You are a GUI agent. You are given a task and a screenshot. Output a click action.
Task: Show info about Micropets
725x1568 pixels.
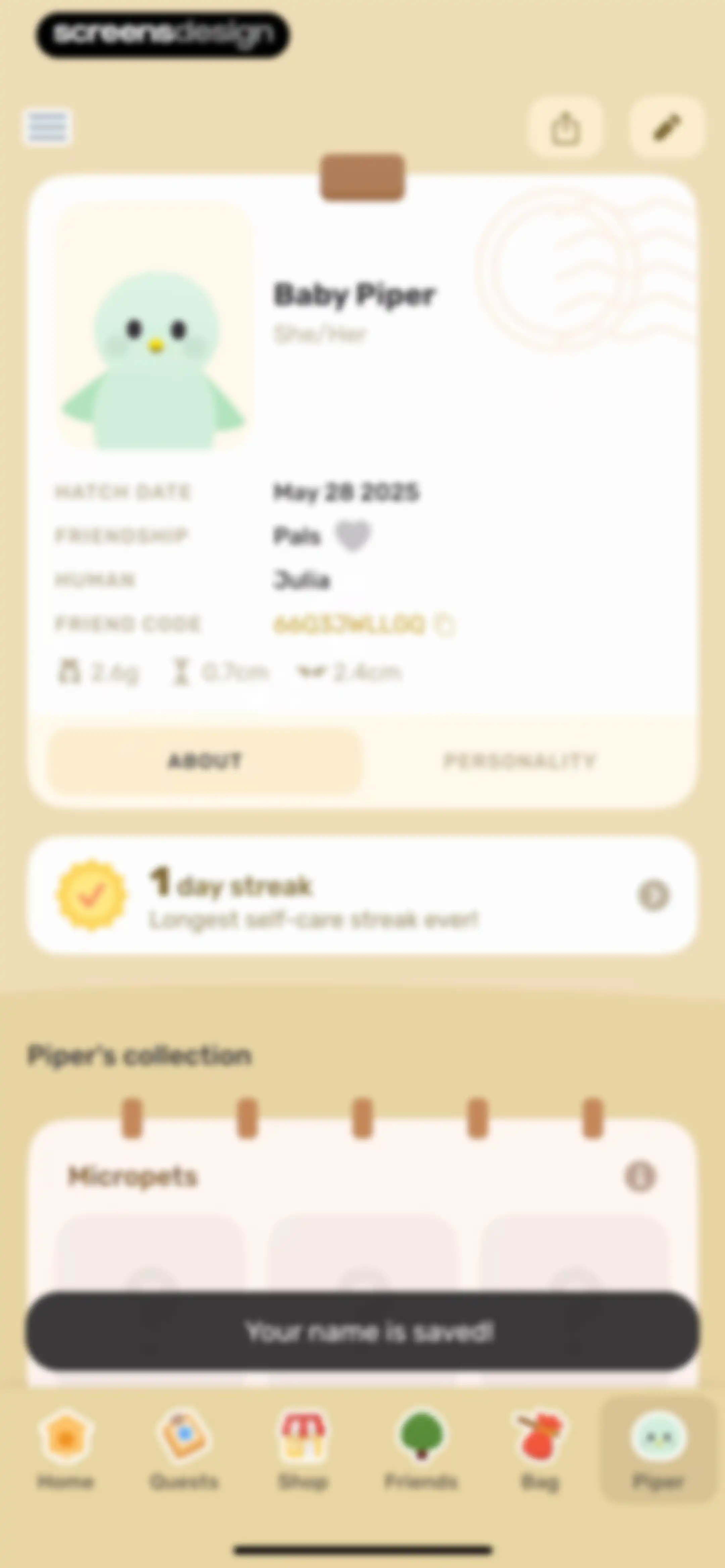(x=640, y=1177)
